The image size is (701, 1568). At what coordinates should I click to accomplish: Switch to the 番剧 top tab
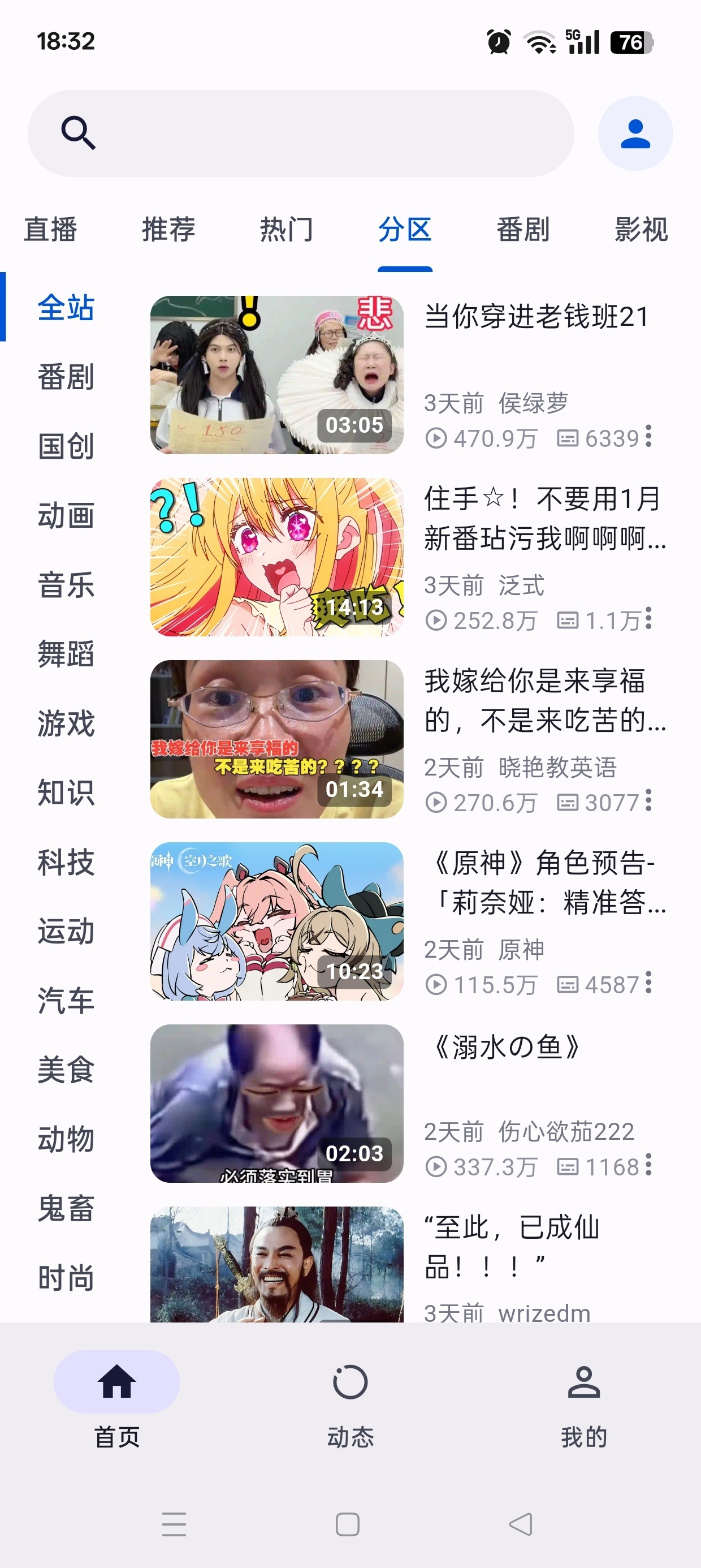(523, 230)
